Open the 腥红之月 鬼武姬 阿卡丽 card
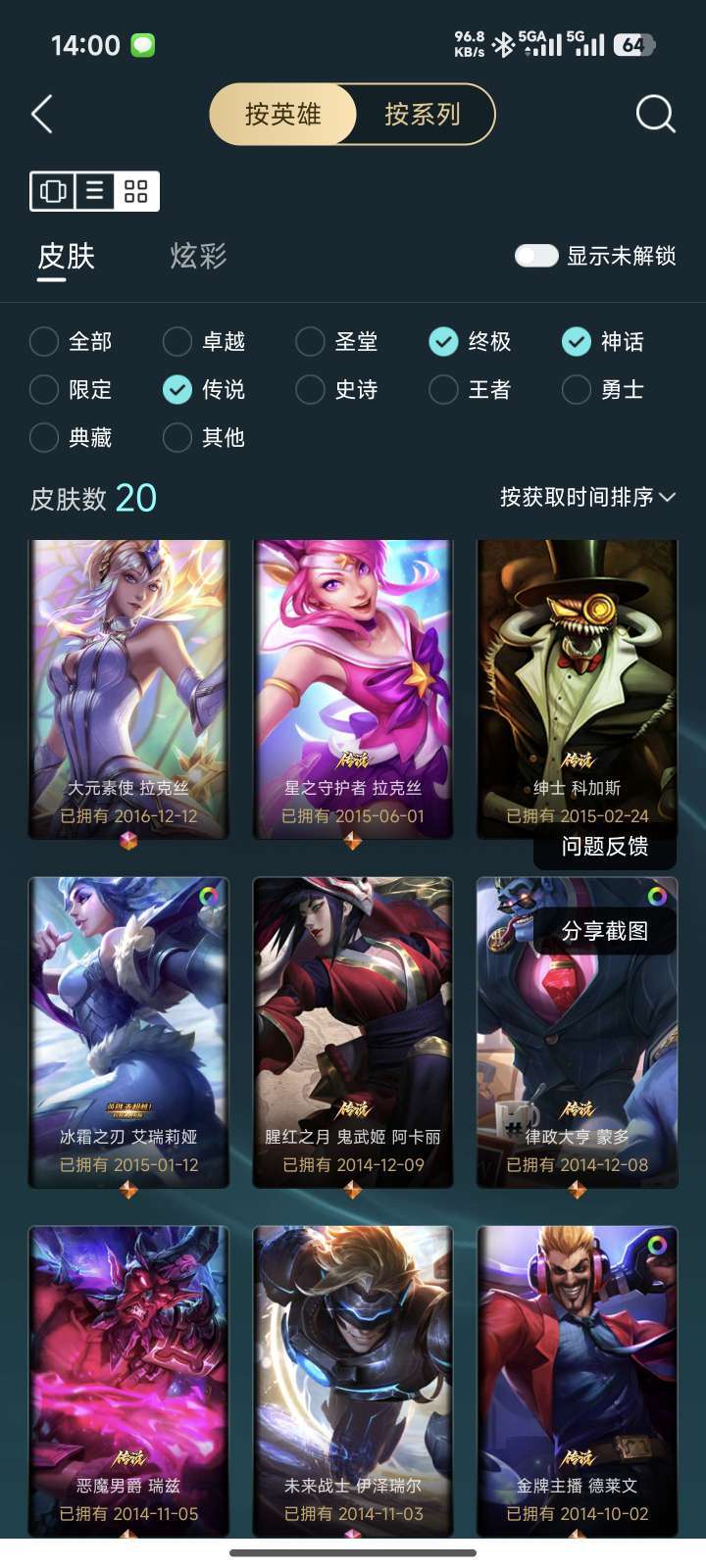 point(353,1033)
